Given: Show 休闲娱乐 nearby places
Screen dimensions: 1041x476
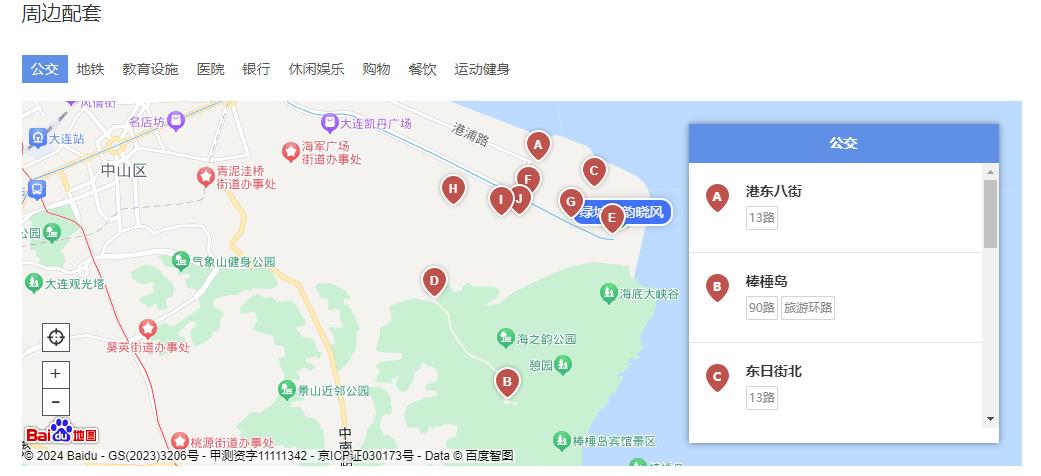Looking at the screenshot, I should pos(316,69).
